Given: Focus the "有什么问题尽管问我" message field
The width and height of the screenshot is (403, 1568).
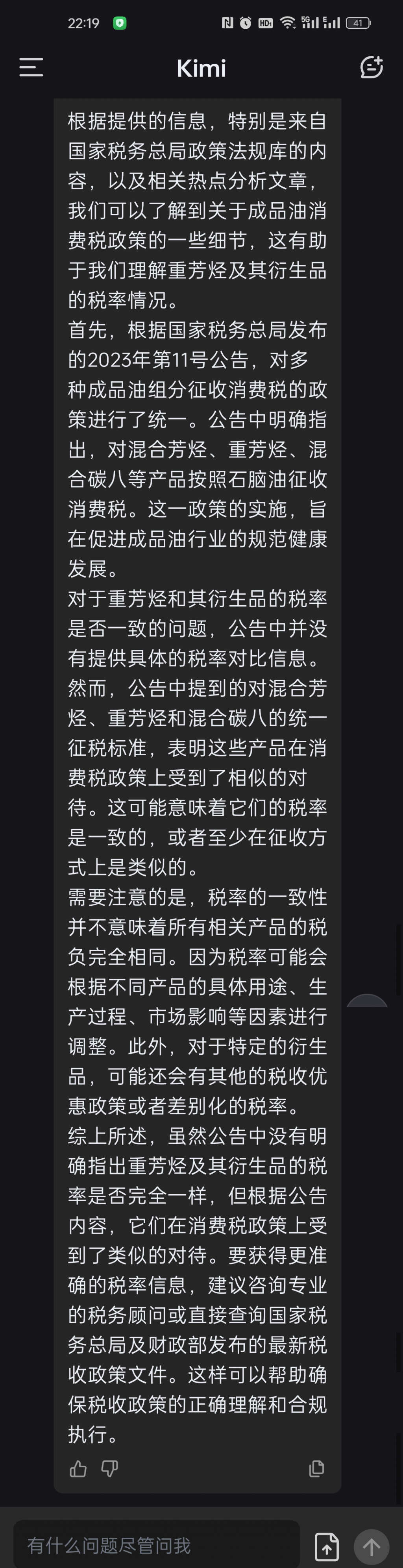Looking at the screenshot, I should point(156,1545).
